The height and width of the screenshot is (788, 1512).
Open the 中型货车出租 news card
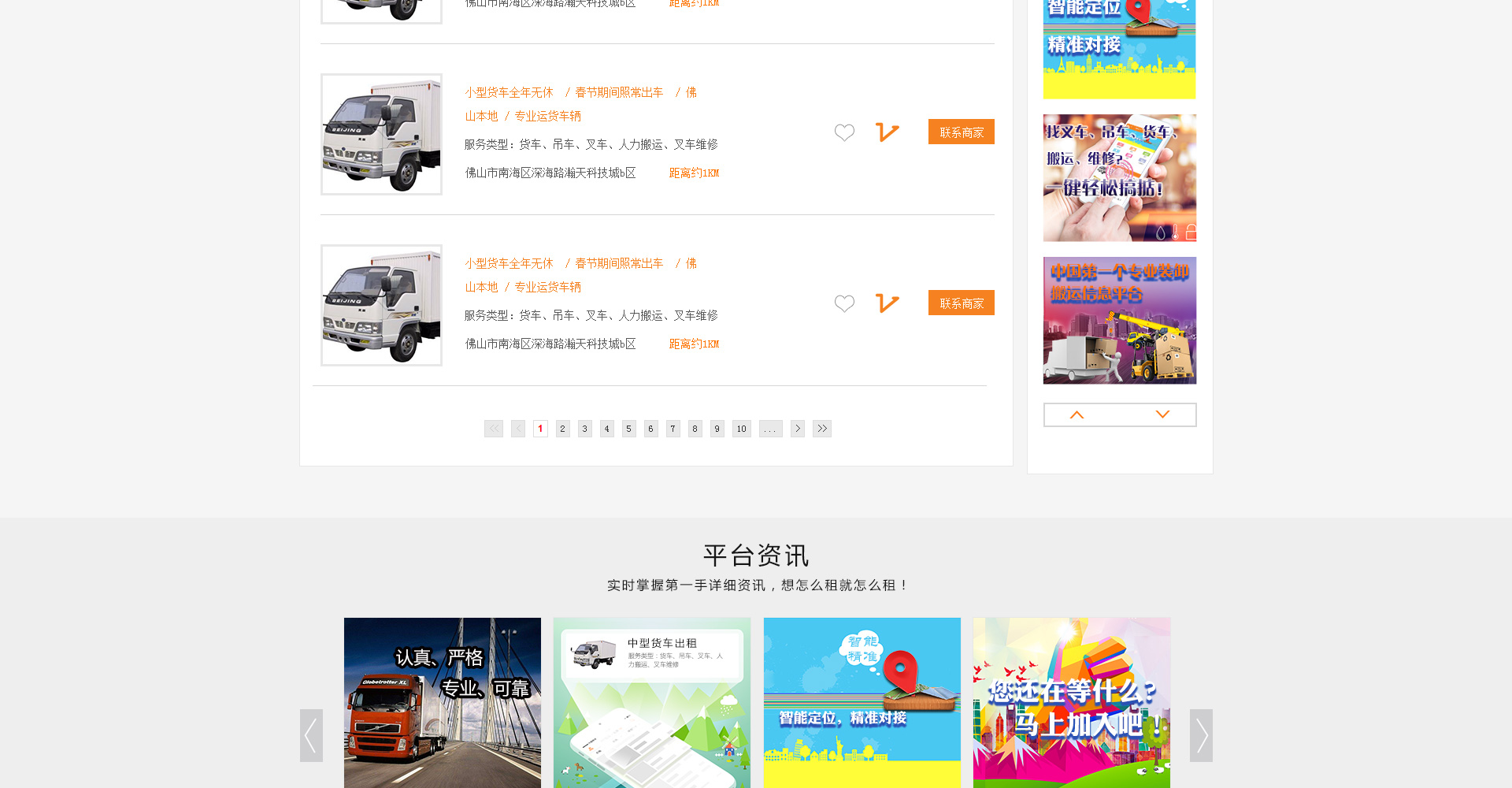click(652, 702)
